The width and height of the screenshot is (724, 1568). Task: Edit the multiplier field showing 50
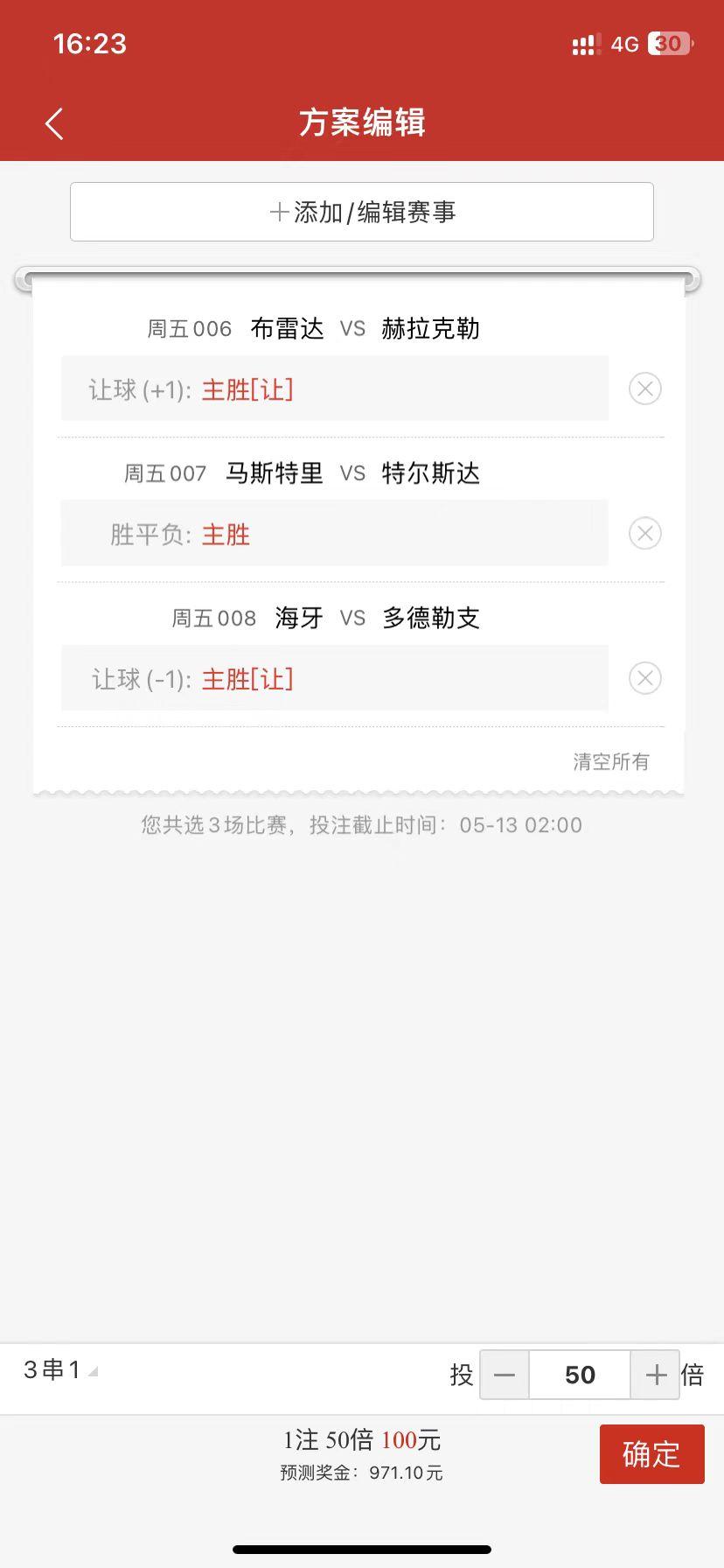coord(580,1375)
